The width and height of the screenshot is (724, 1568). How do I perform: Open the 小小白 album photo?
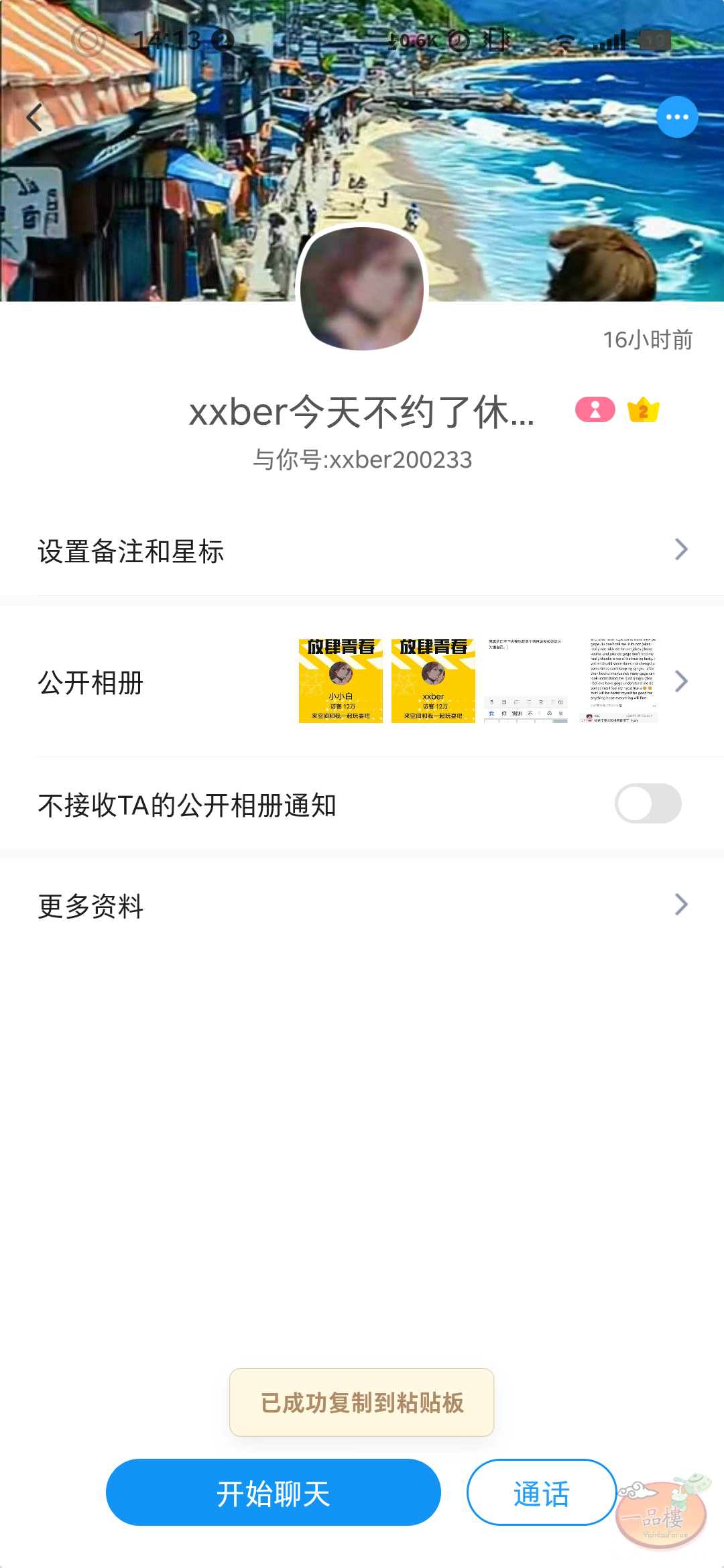pos(341,681)
